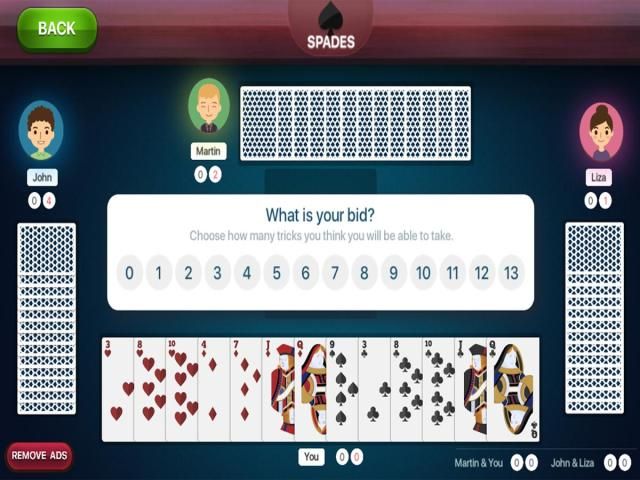This screenshot has width=640, height=480.
Task: Bid all 13 tricks
Action: [512, 272]
